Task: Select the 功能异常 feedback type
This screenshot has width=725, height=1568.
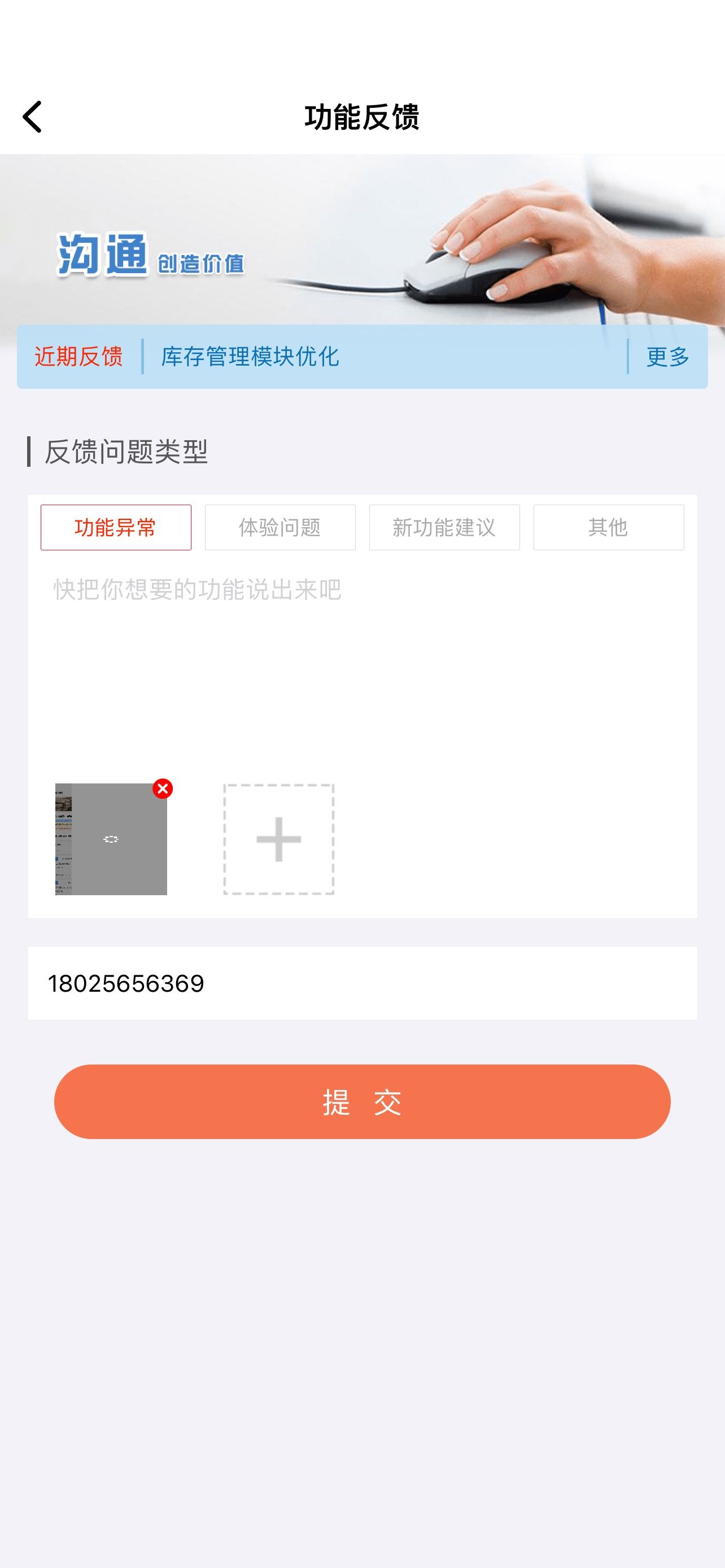Action: tap(116, 527)
